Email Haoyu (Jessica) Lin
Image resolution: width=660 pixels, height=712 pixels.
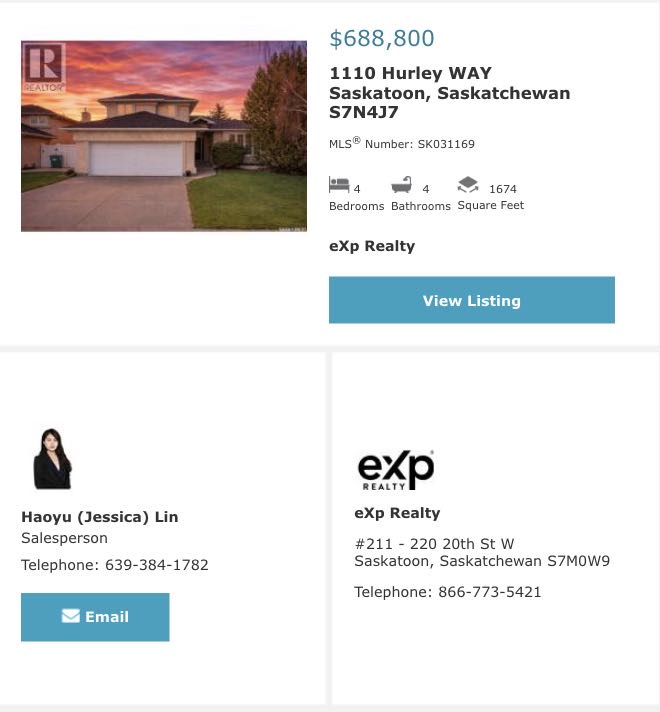point(95,617)
